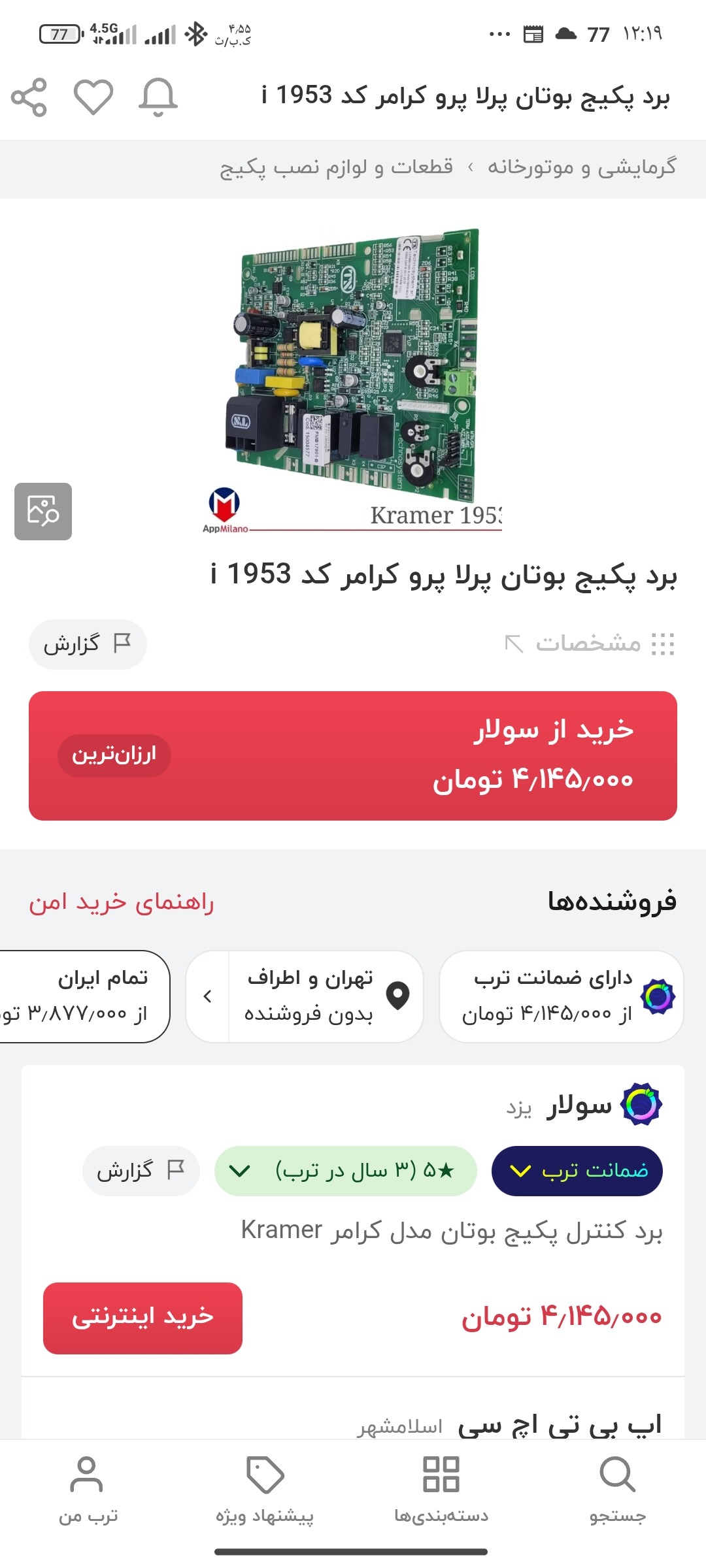Report the product via top گزارش chip
The image size is (706, 1568).
(88, 644)
